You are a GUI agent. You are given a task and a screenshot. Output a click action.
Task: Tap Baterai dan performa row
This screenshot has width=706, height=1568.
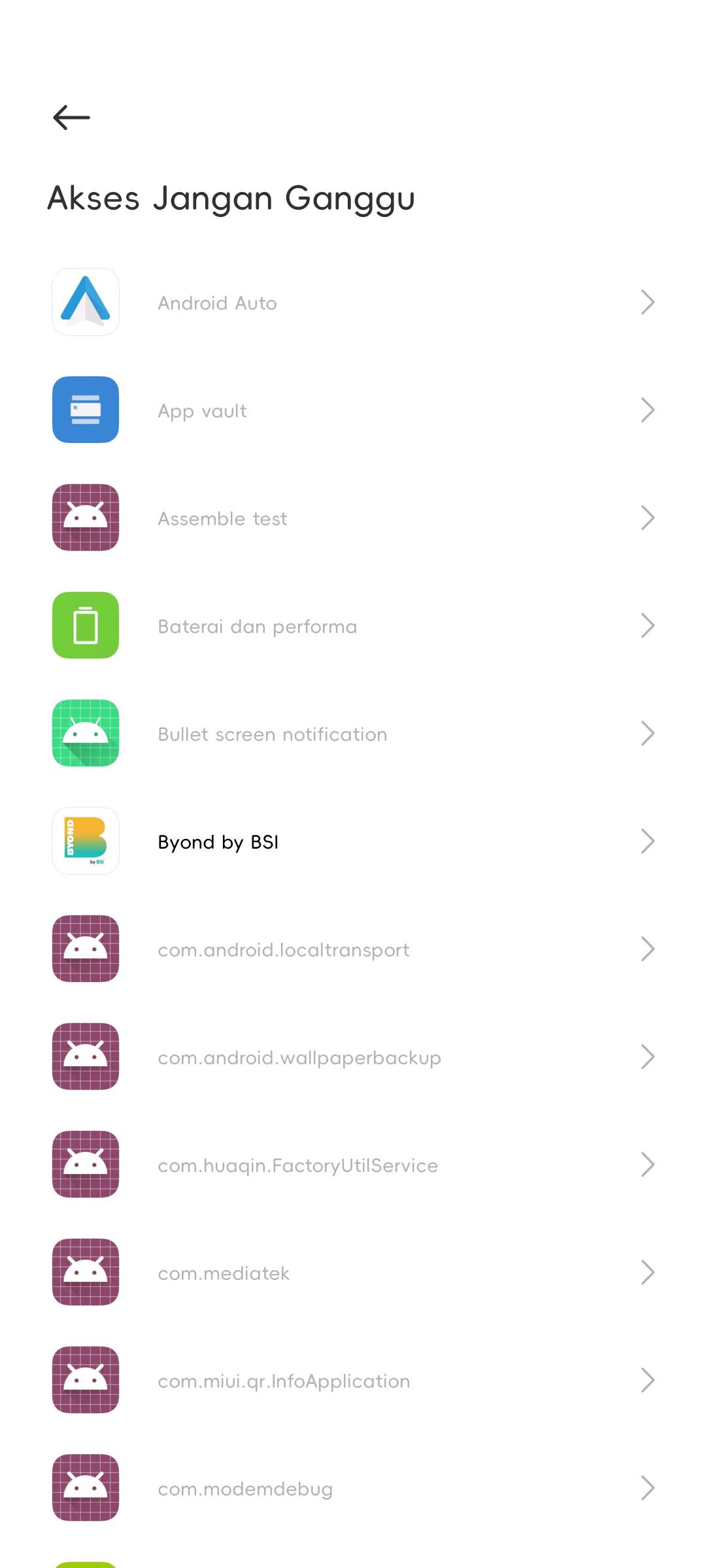tap(353, 626)
